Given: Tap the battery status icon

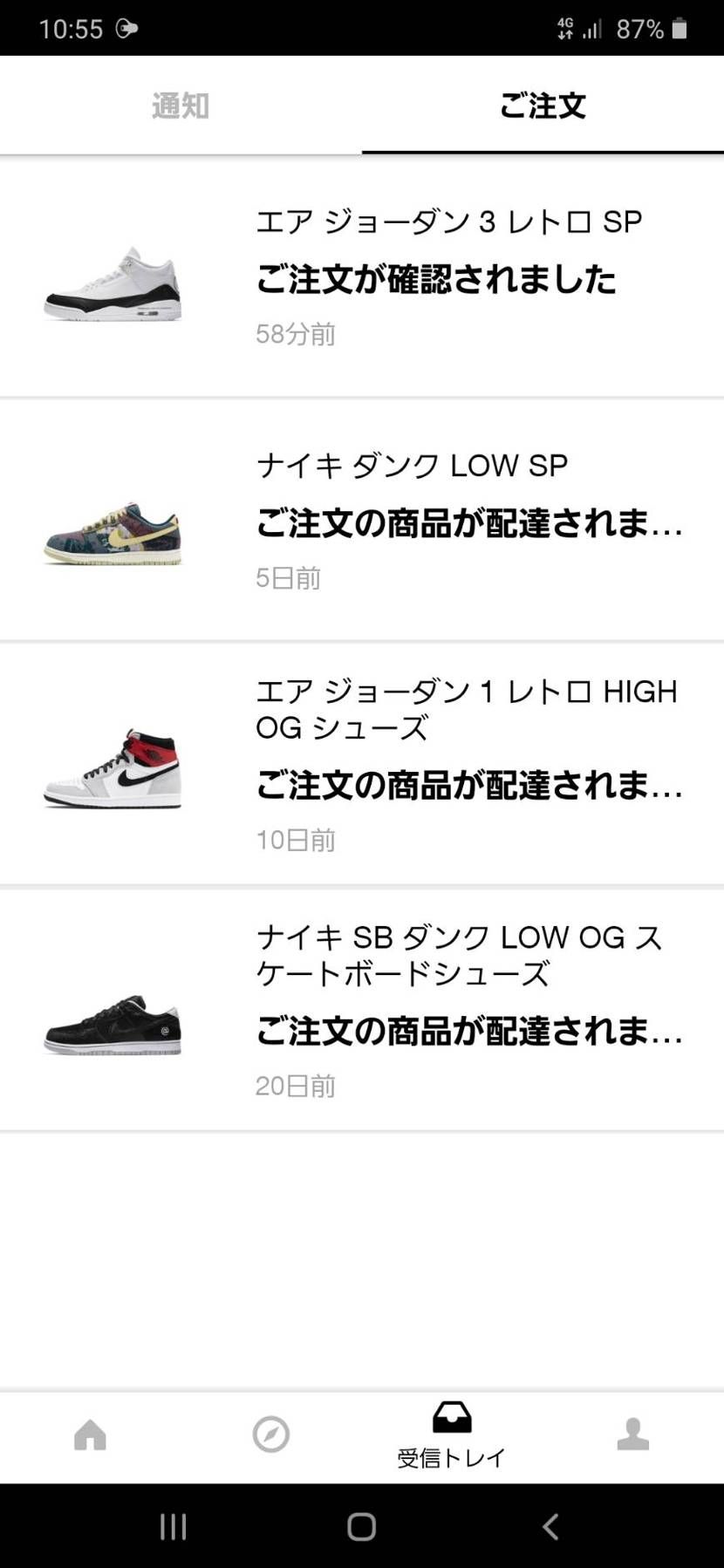Looking at the screenshot, I should click(680, 27).
